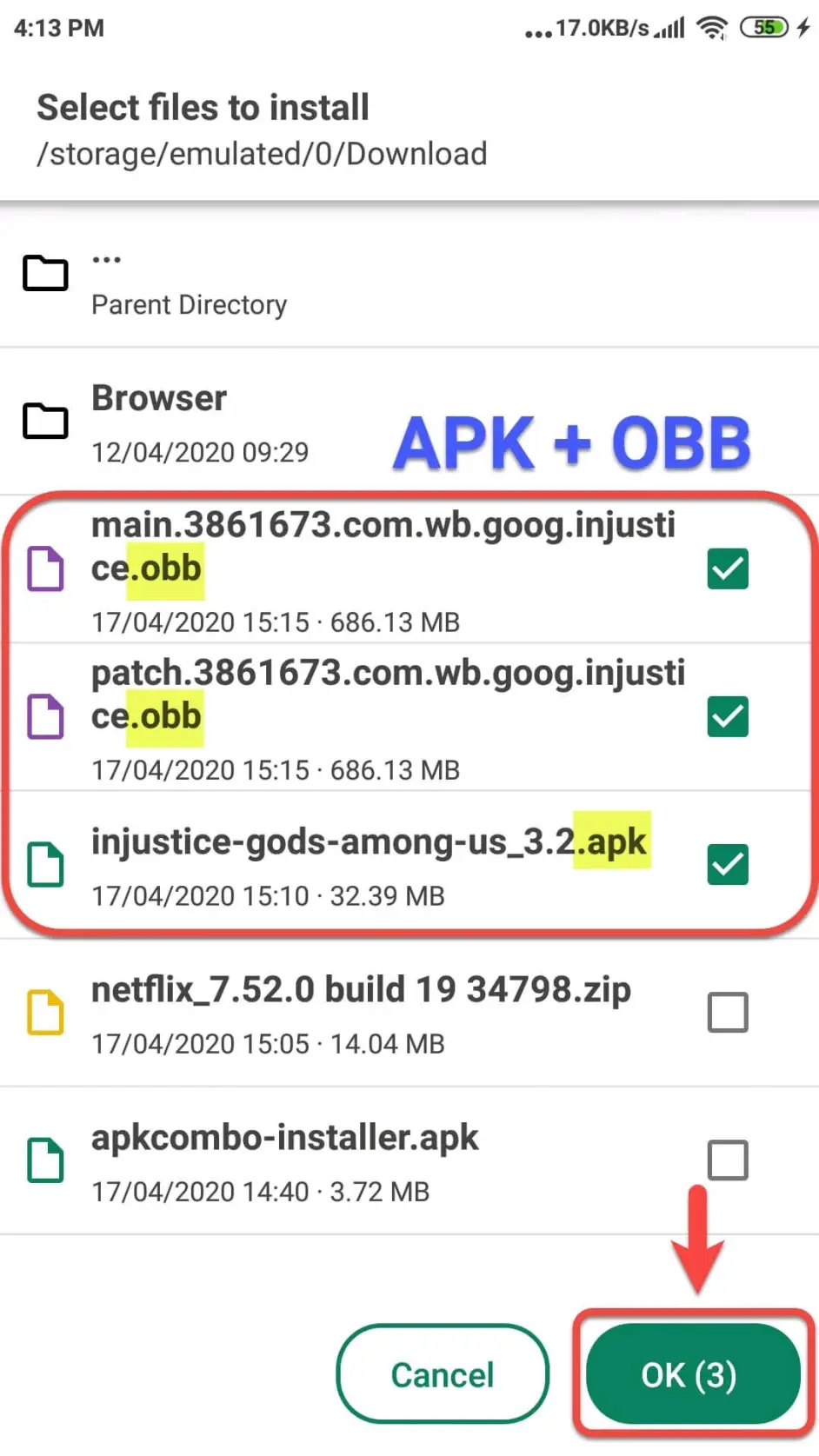The image size is (819, 1456).
Task: Cancel file selection
Action: coord(443,1374)
